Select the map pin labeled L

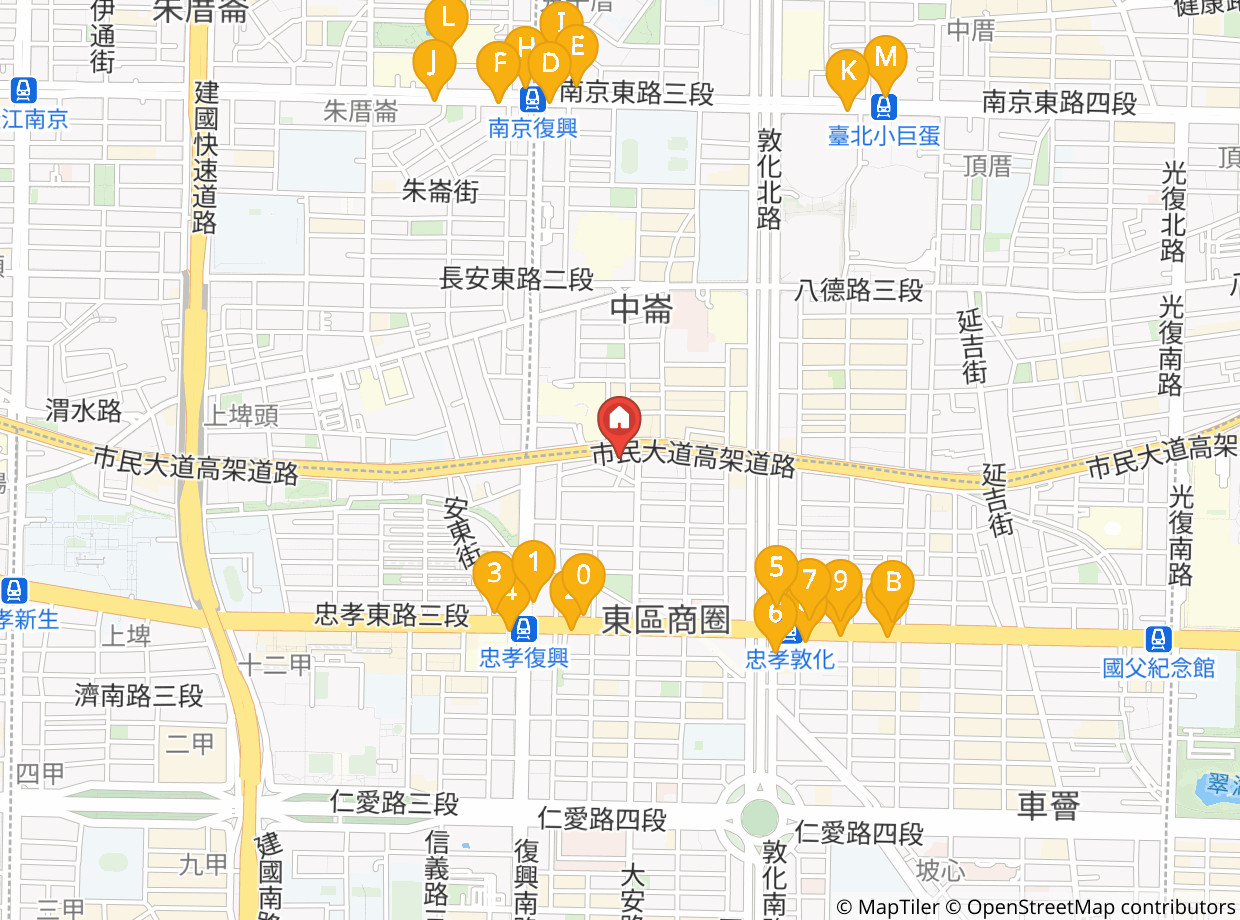(x=446, y=21)
